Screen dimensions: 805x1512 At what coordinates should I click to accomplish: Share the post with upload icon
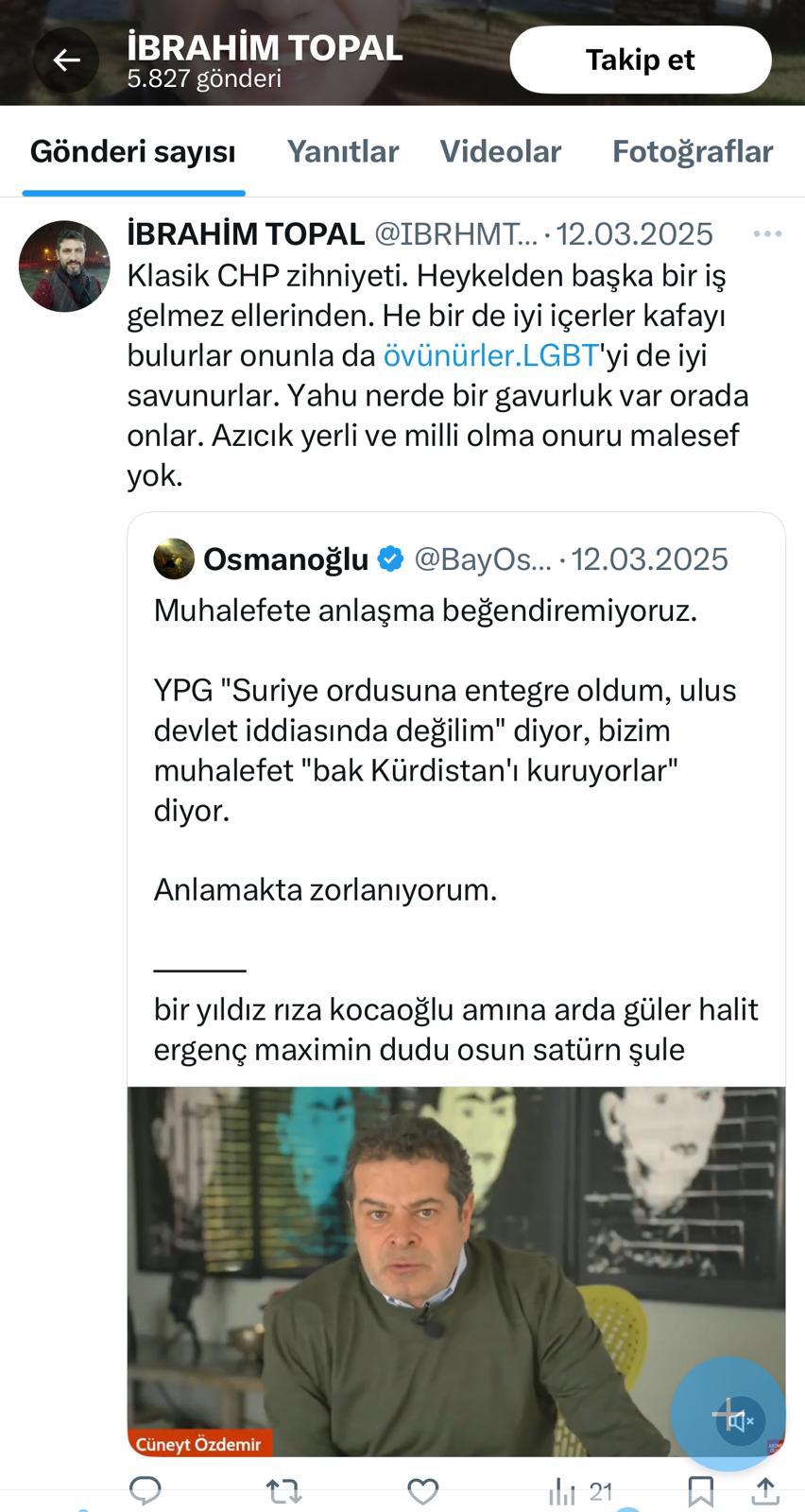pyautogui.click(x=764, y=1491)
